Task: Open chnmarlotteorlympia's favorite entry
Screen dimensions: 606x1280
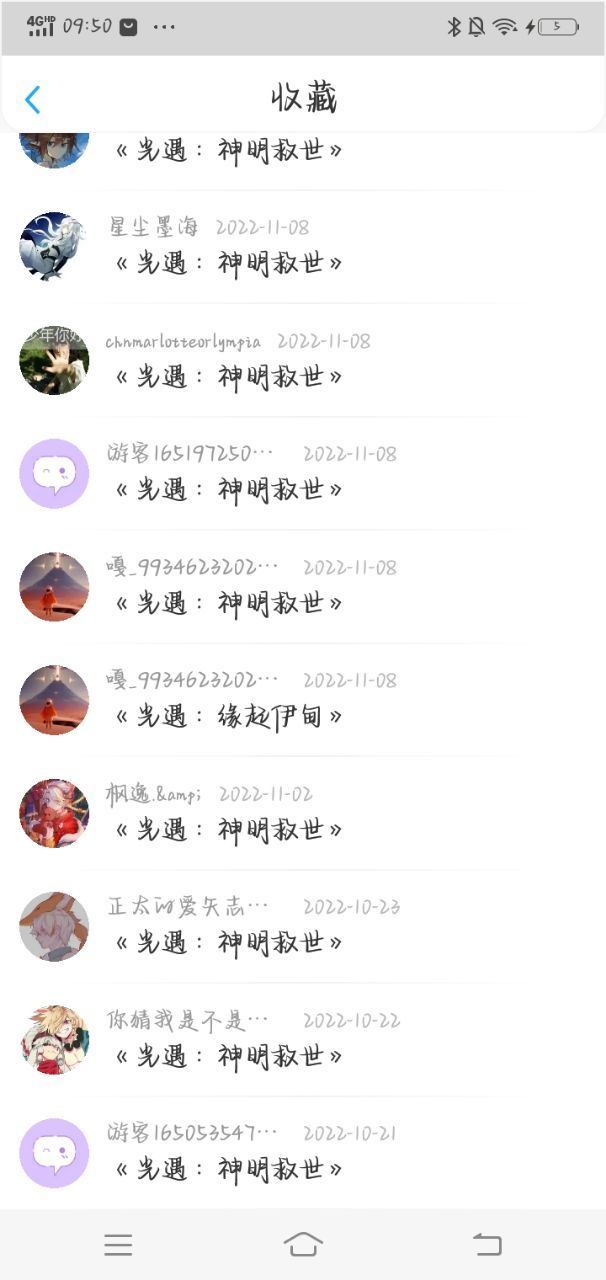Action: 303,360
